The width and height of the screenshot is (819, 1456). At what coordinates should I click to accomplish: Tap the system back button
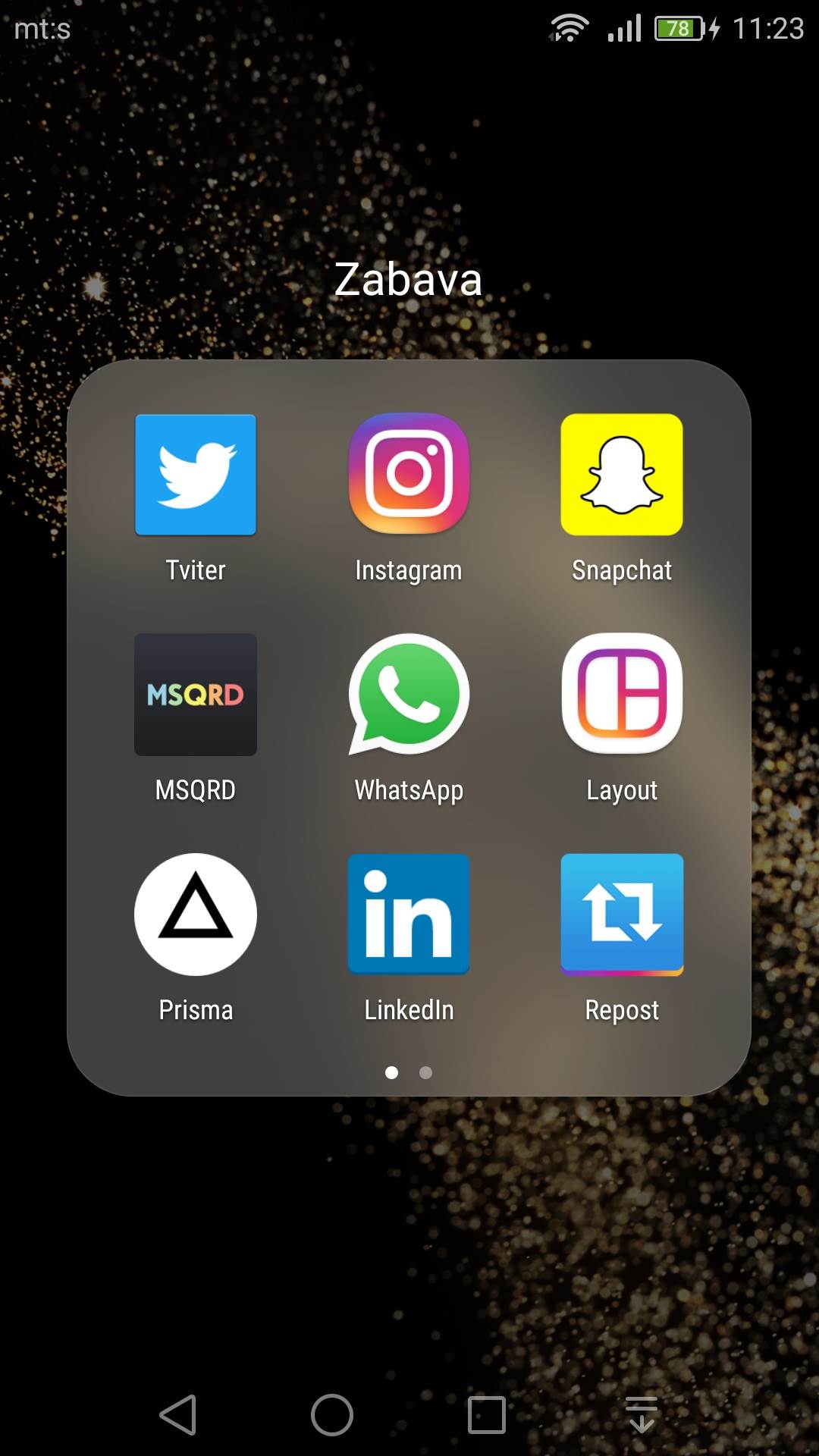tap(179, 1415)
